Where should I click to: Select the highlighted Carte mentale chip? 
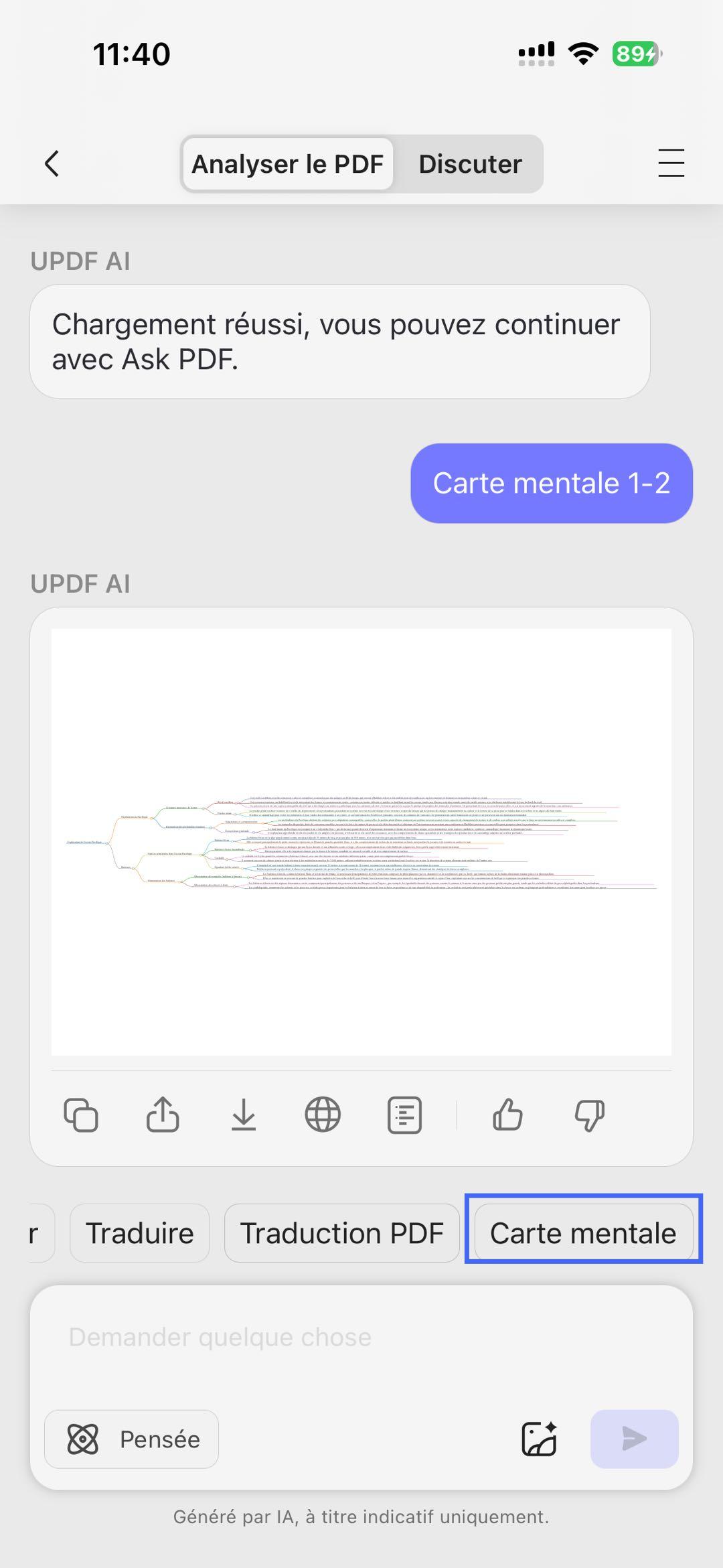(583, 1232)
